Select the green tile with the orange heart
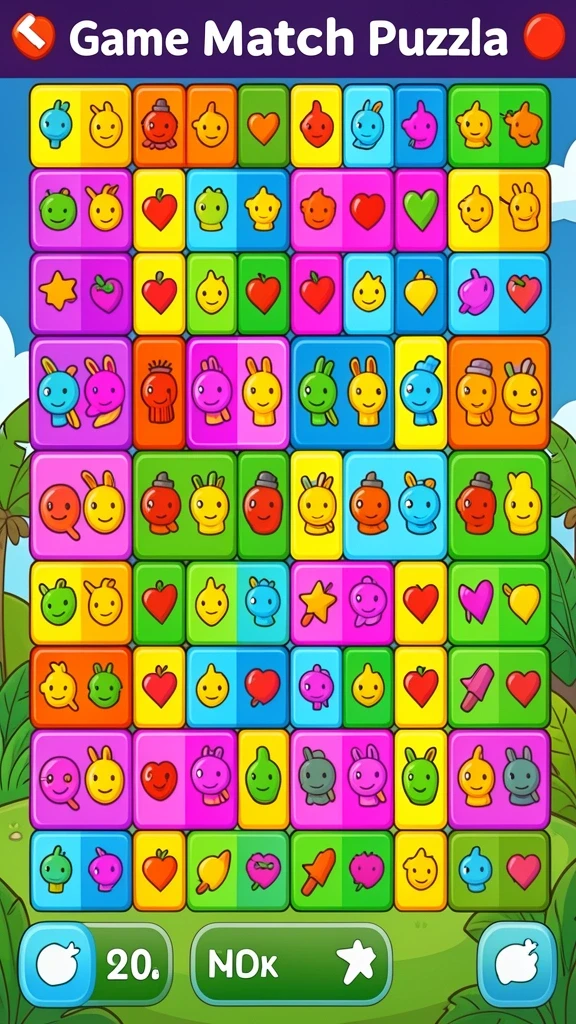Viewport: 576px width, 1024px height. 263,125
